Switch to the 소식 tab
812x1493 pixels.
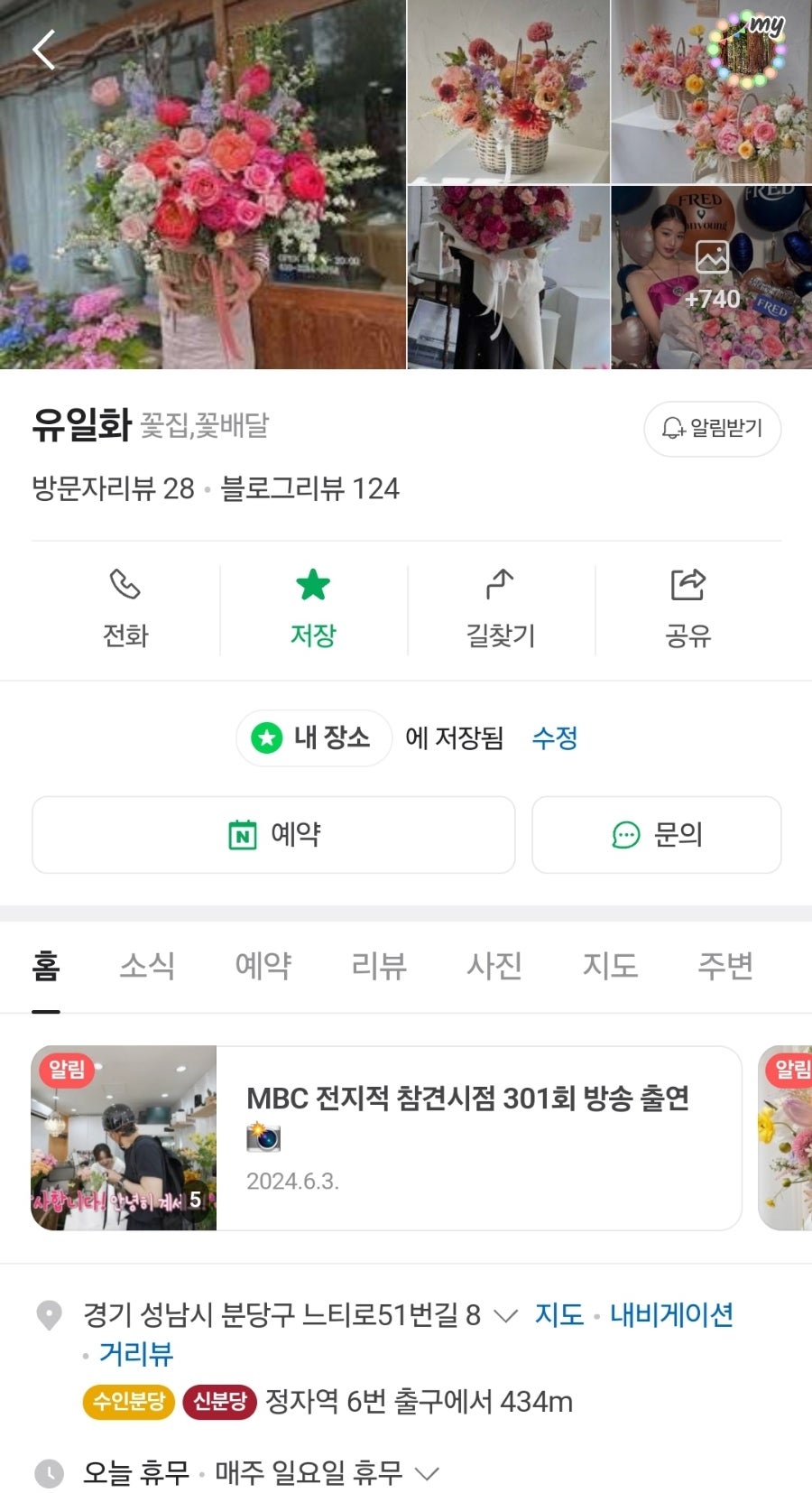(x=147, y=966)
